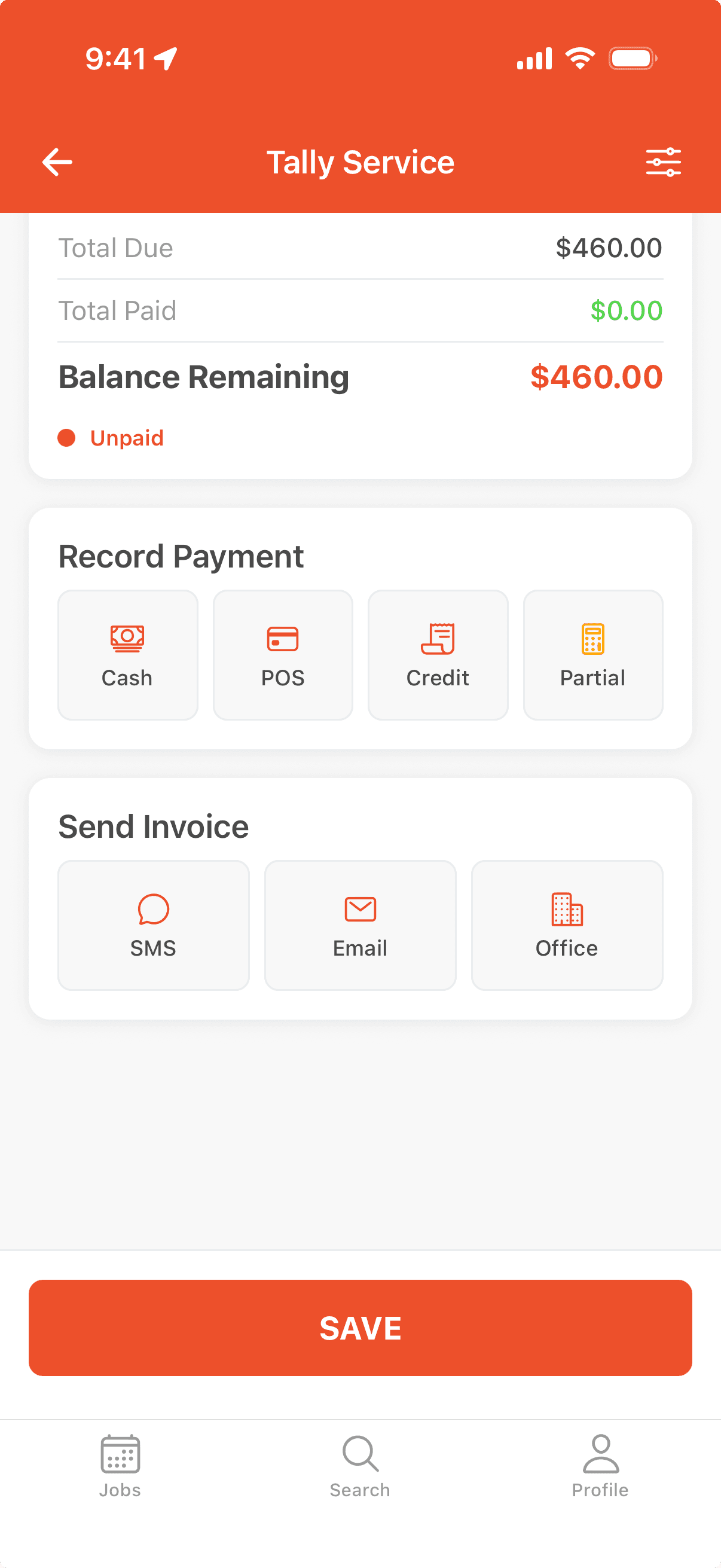This screenshot has width=721, height=1568.
Task: Select the POS payment option
Action: pos(282,654)
